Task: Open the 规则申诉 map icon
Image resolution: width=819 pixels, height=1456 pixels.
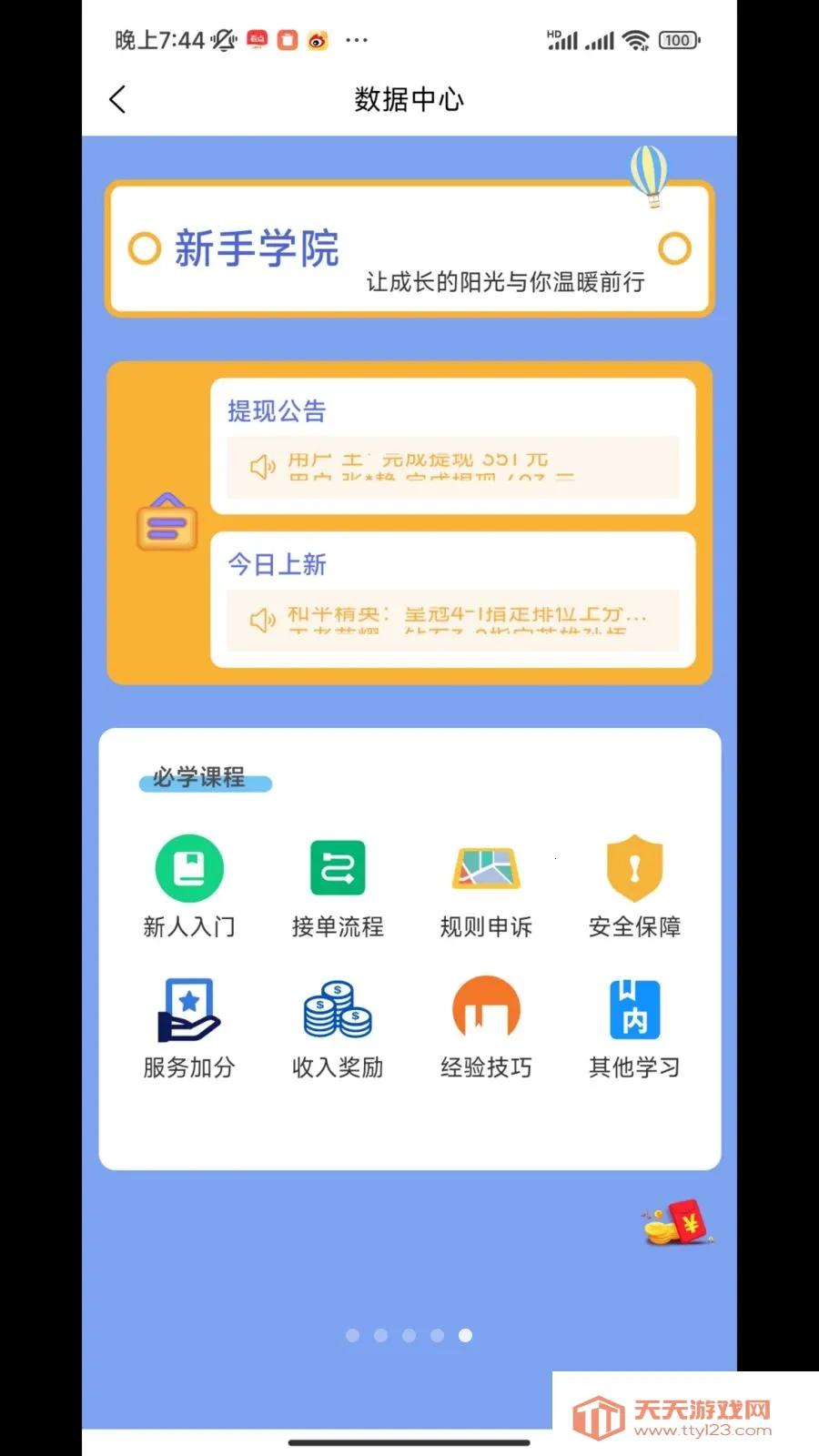Action: [x=486, y=867]
